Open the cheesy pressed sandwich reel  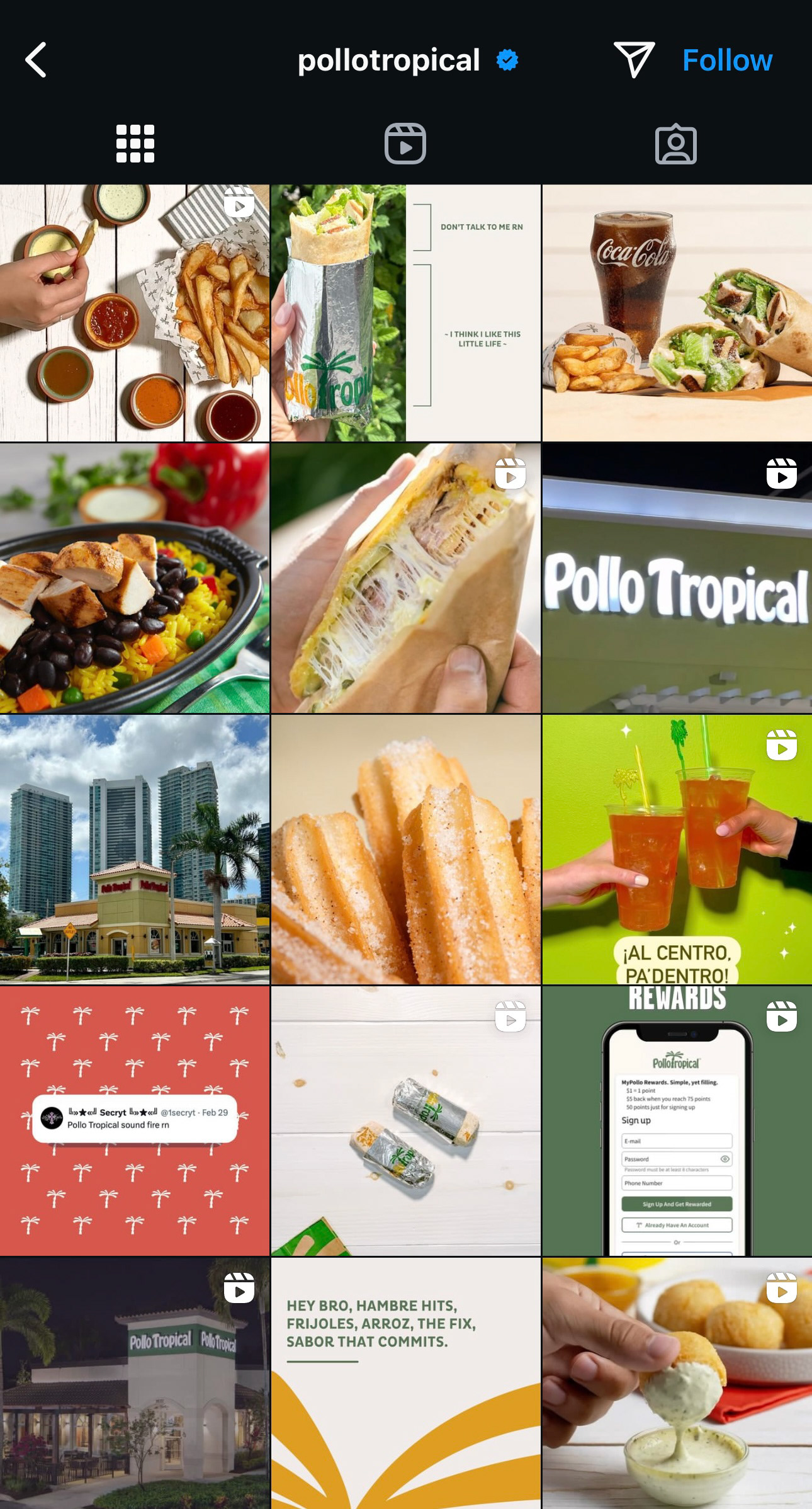[x=405, y=578]
